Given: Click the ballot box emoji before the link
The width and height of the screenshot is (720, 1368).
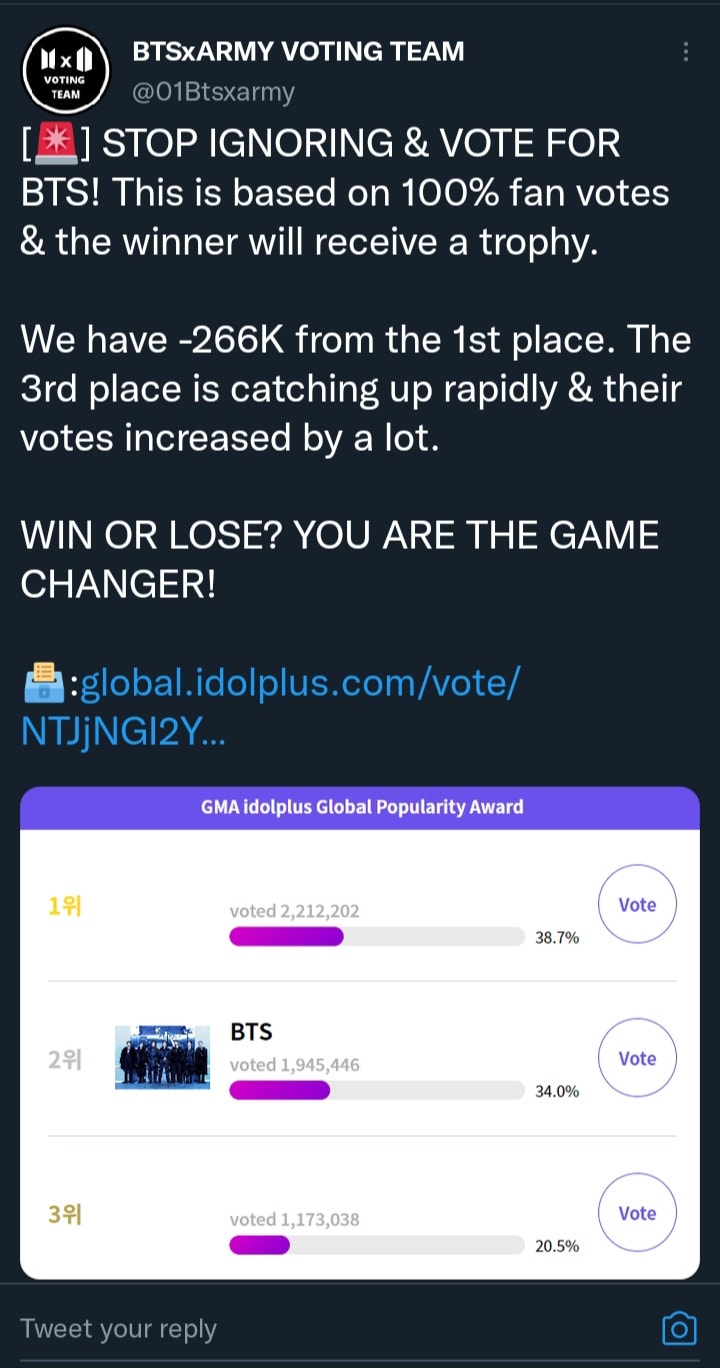Looking at the screenshot, I should click(x=46, y=682).
